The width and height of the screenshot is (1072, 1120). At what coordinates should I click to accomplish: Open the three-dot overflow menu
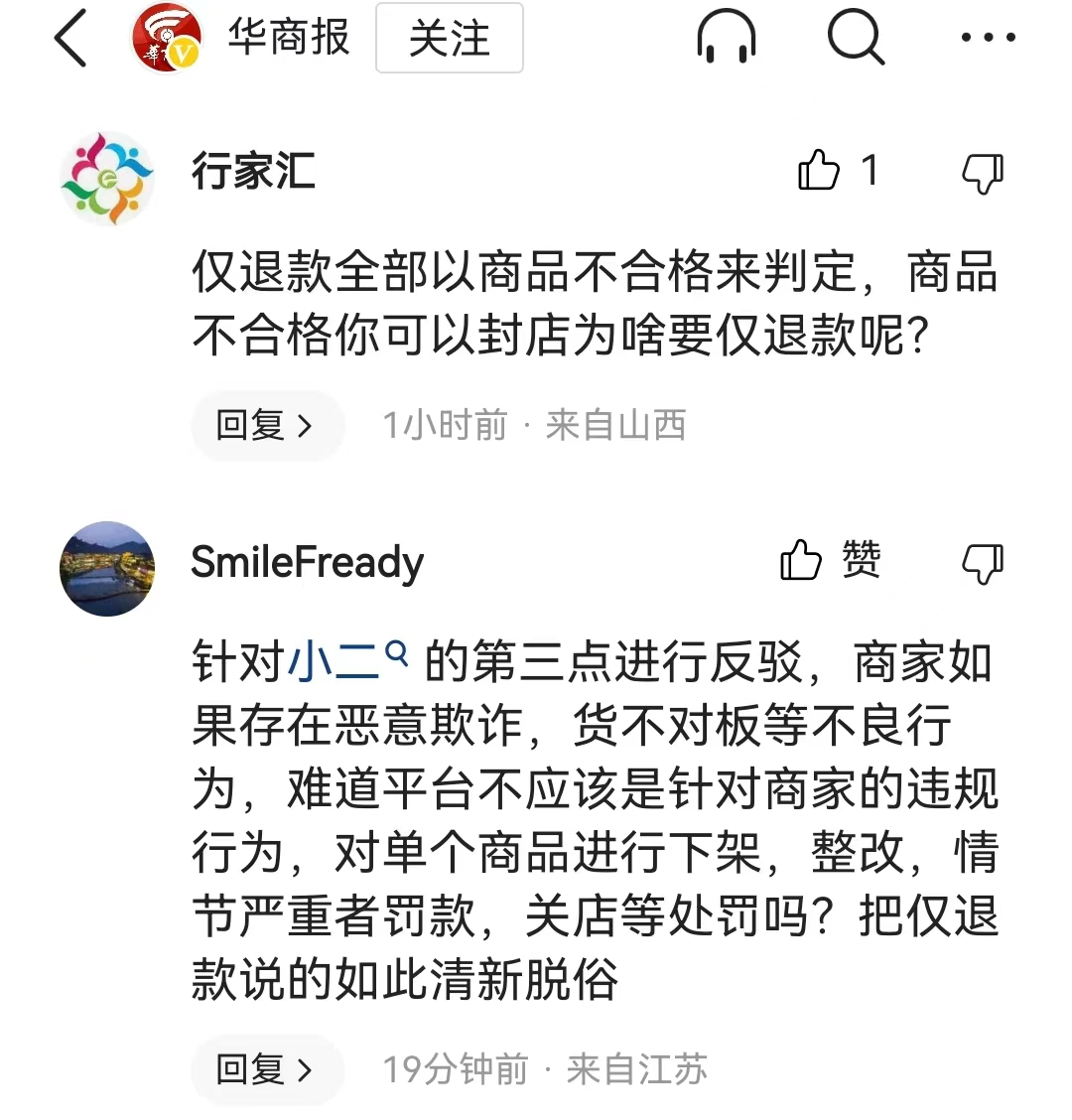988,39
